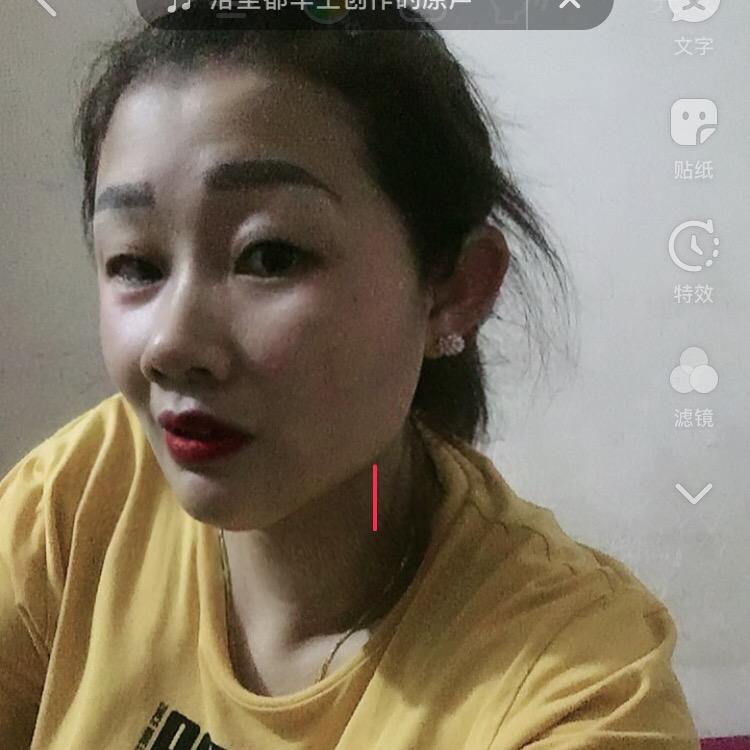This screenshot has width=750, height=750.
Task: Open the 贴纸 sticker panel
Action: tap(693, 138)
